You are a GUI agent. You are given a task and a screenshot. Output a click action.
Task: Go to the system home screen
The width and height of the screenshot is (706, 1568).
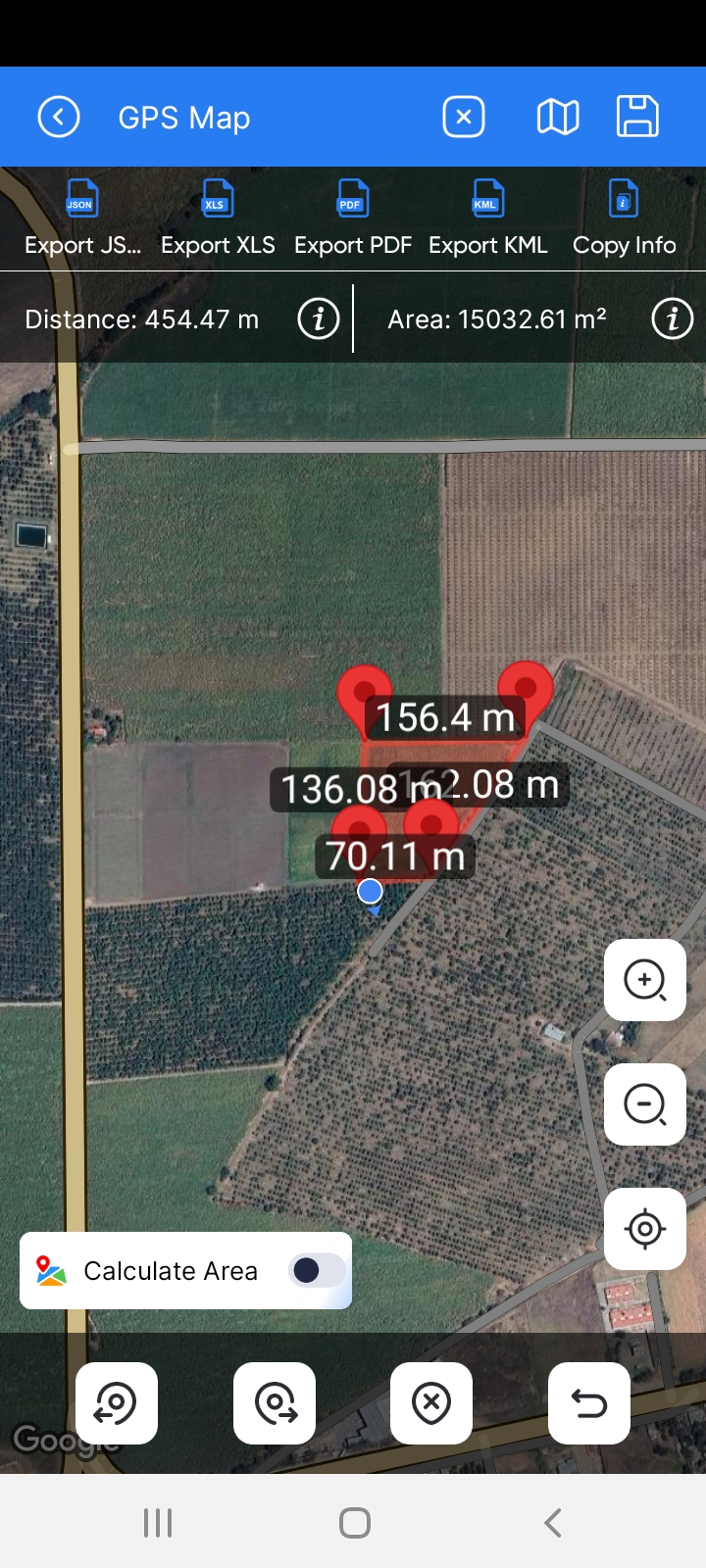354,1523
